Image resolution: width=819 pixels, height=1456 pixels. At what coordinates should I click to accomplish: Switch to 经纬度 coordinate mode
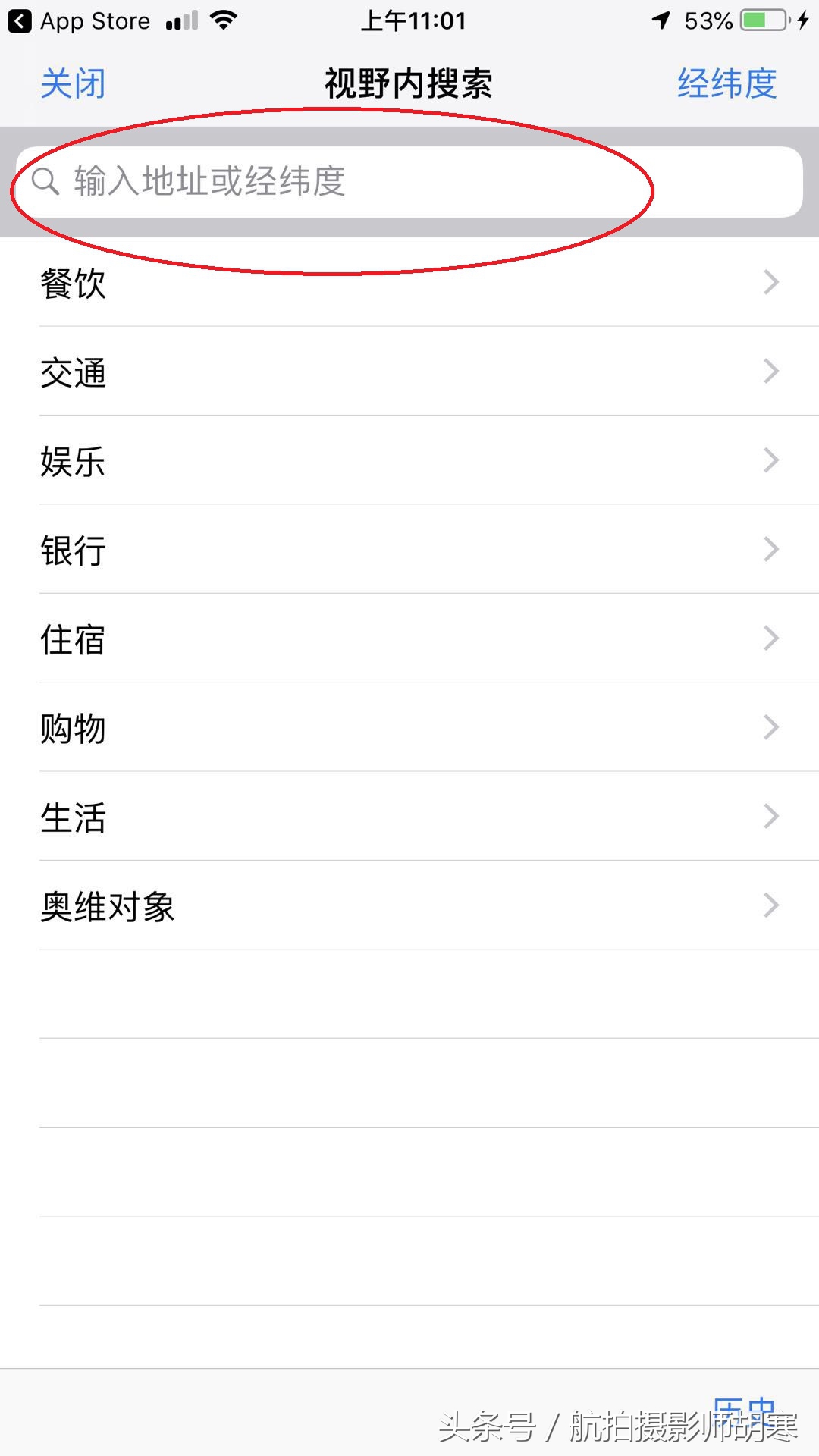[x=727, y=83]
